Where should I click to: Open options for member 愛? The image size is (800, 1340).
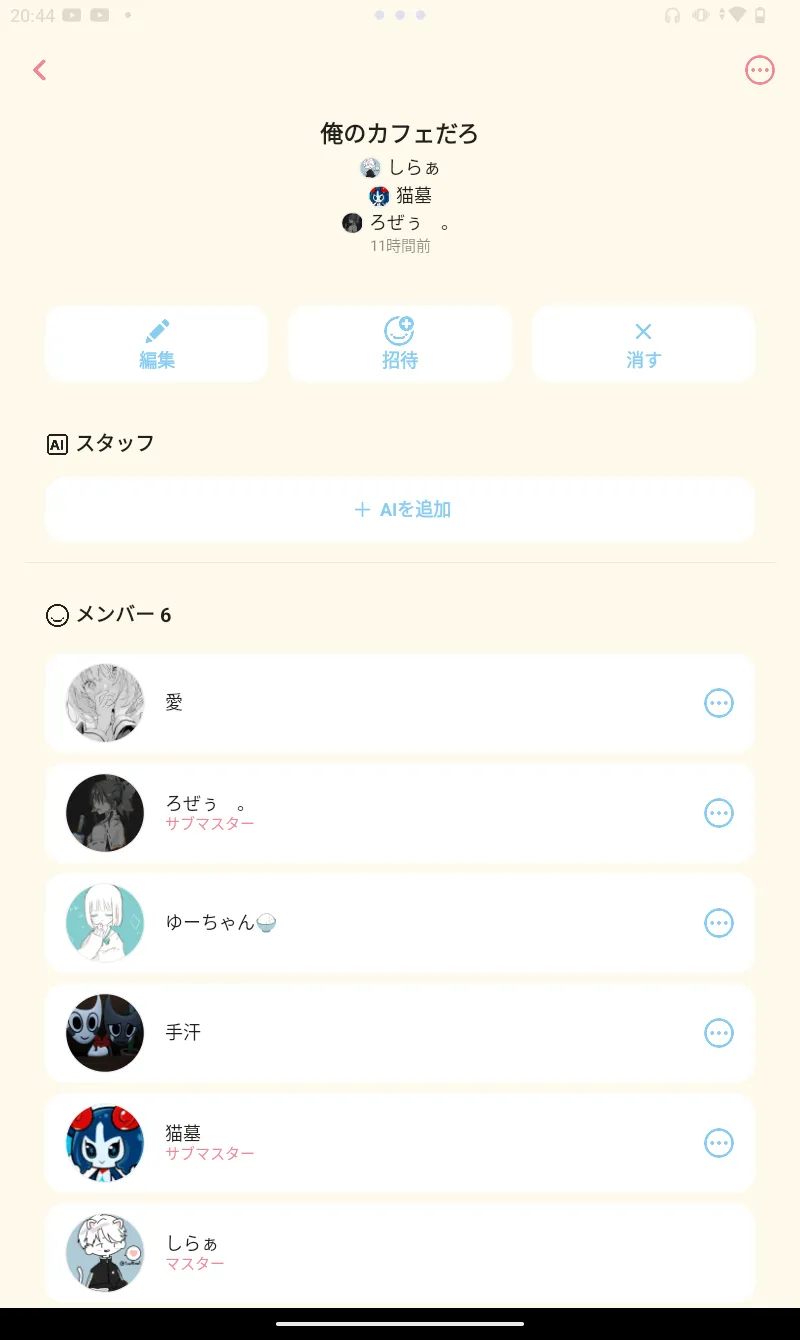coord(719,703)
